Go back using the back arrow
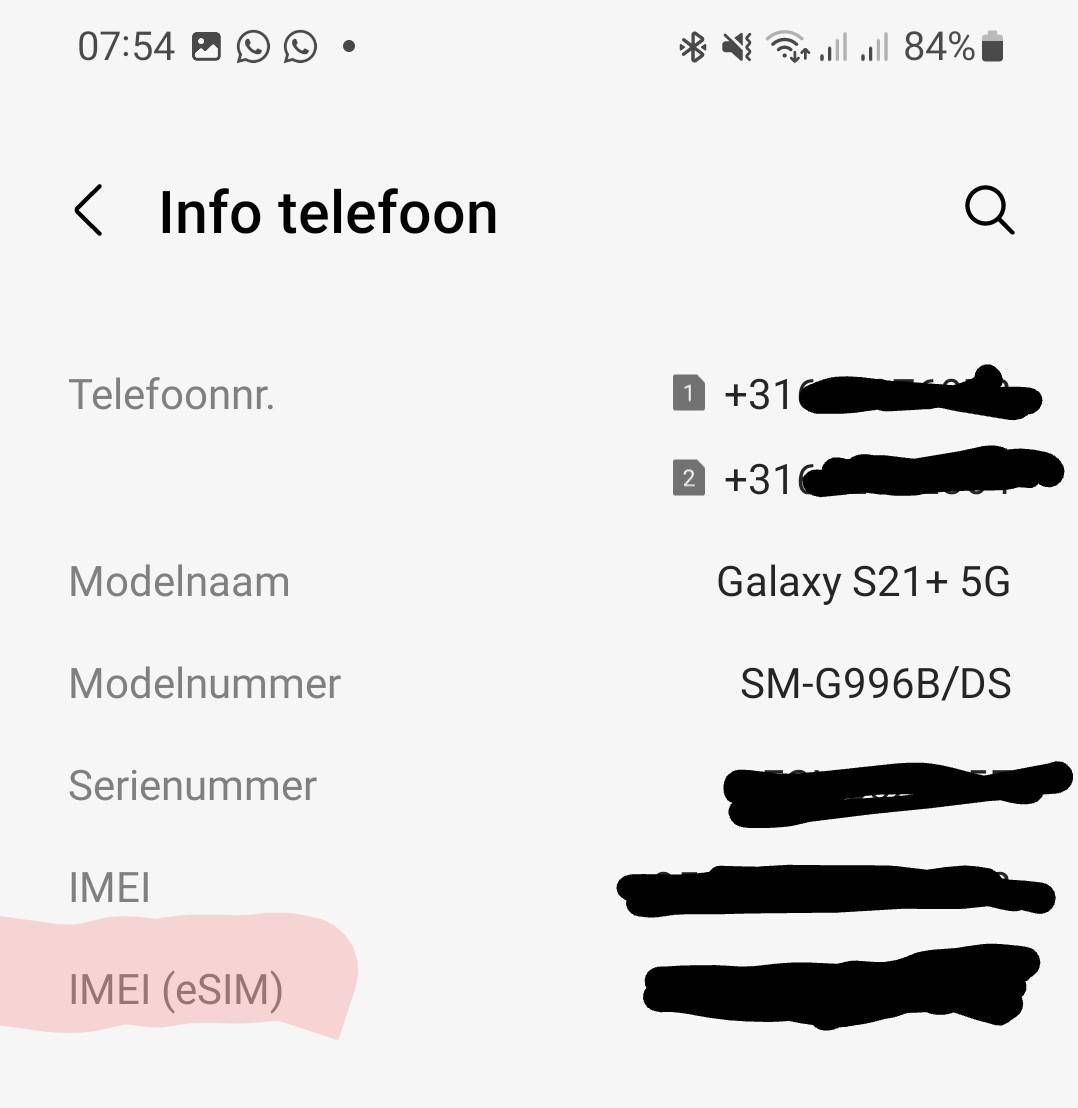Screen dimensions: 1078x1108 click(x=88, y=212)
